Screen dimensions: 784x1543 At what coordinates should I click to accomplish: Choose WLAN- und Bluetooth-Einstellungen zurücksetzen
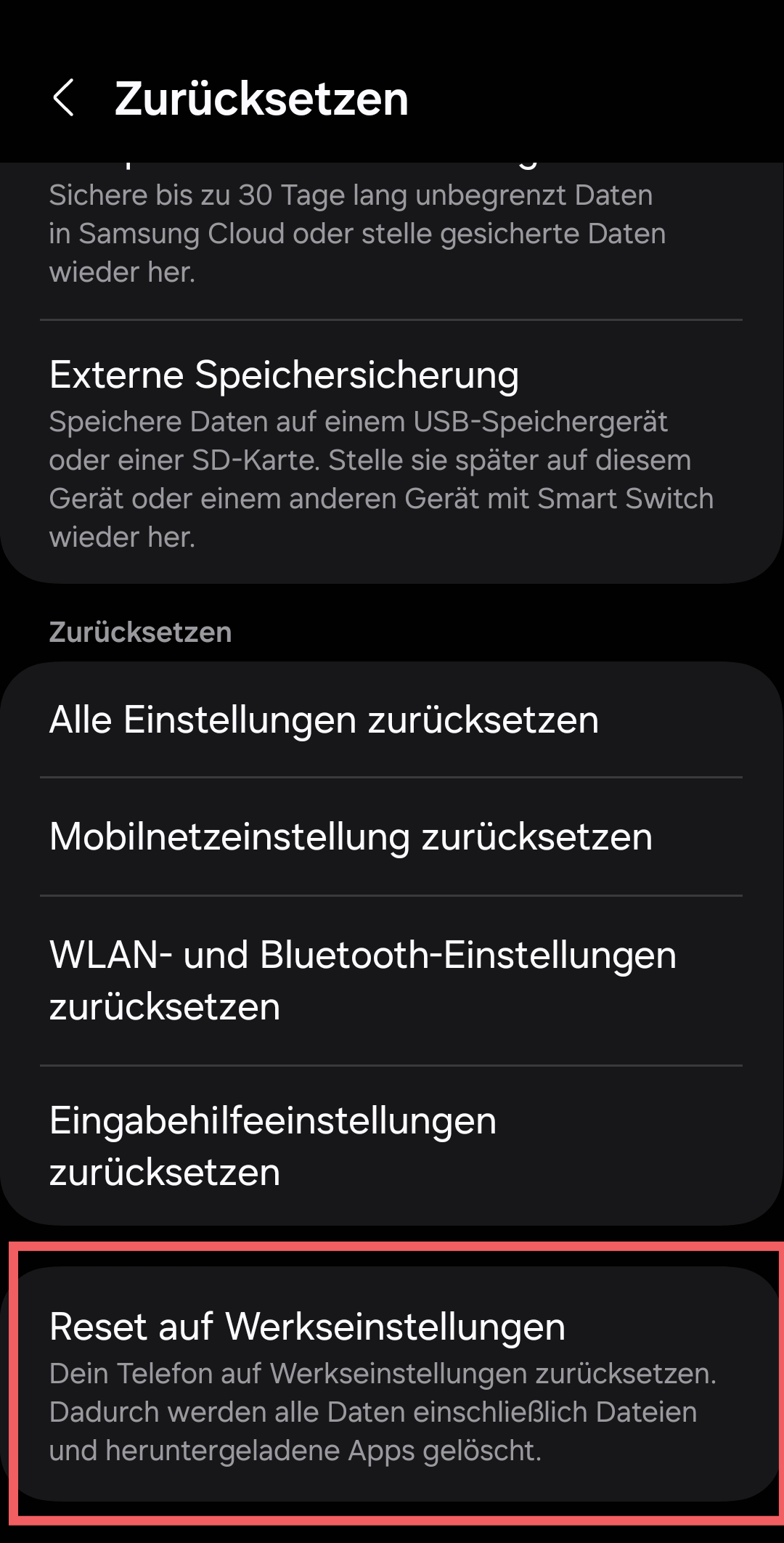tap(392, 980)
